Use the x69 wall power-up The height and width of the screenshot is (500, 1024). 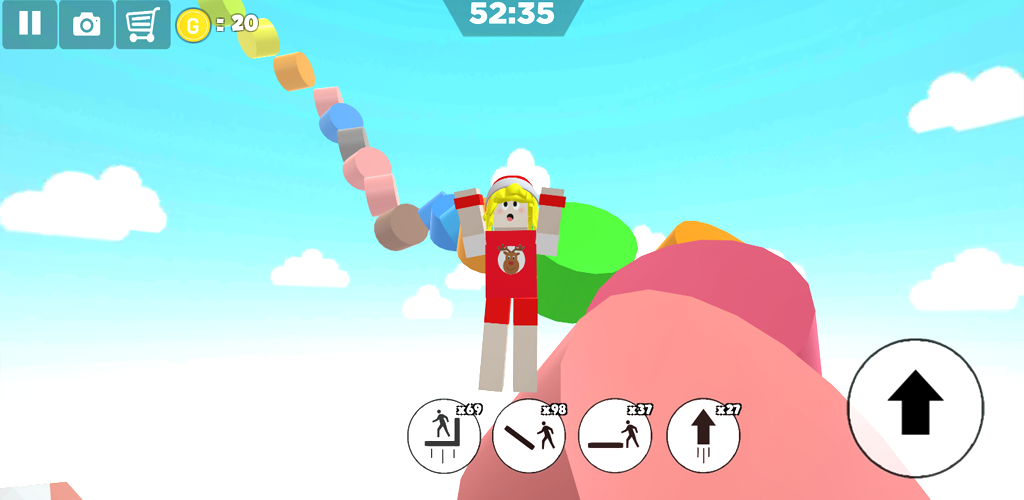click(x=443, y=436)
